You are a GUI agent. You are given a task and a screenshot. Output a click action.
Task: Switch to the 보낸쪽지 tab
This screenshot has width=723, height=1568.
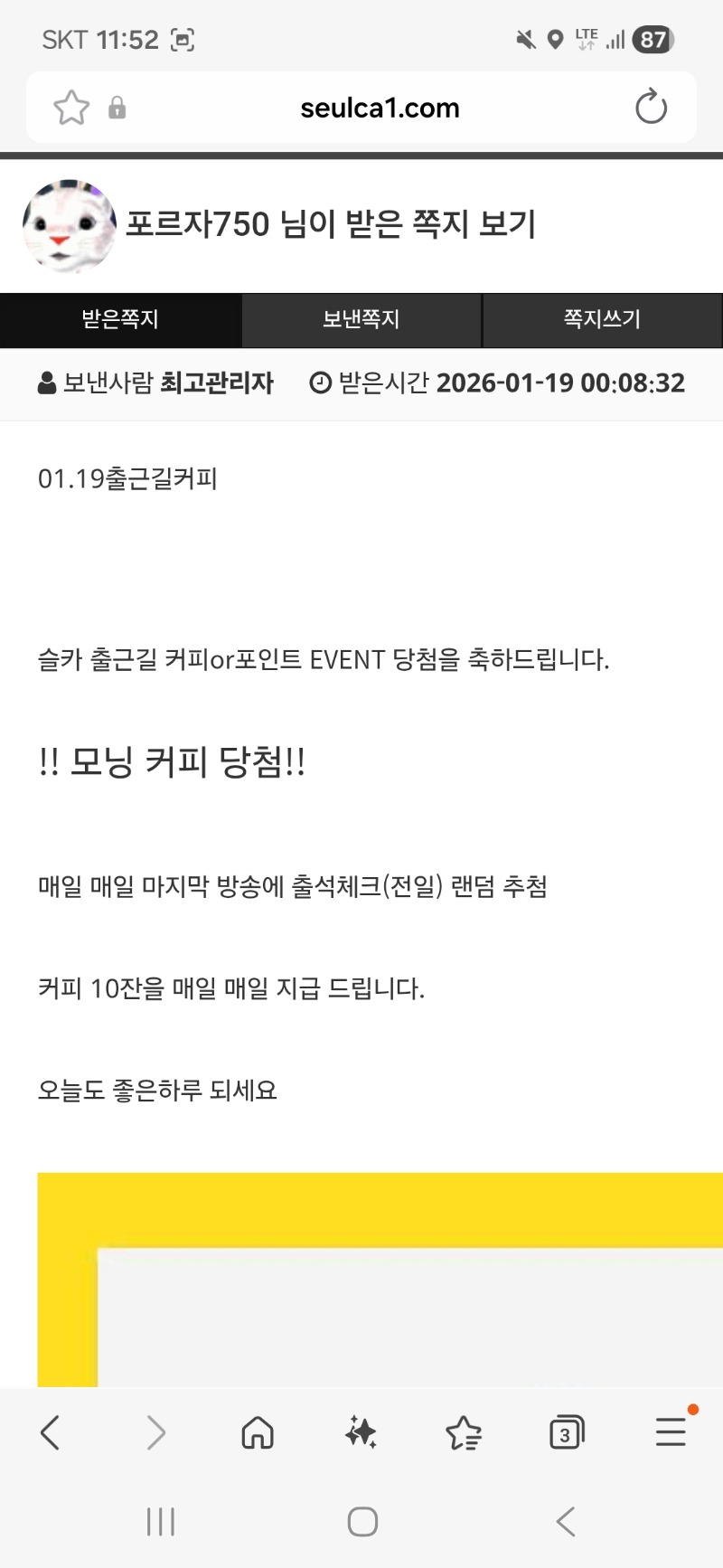coord(361,319)
